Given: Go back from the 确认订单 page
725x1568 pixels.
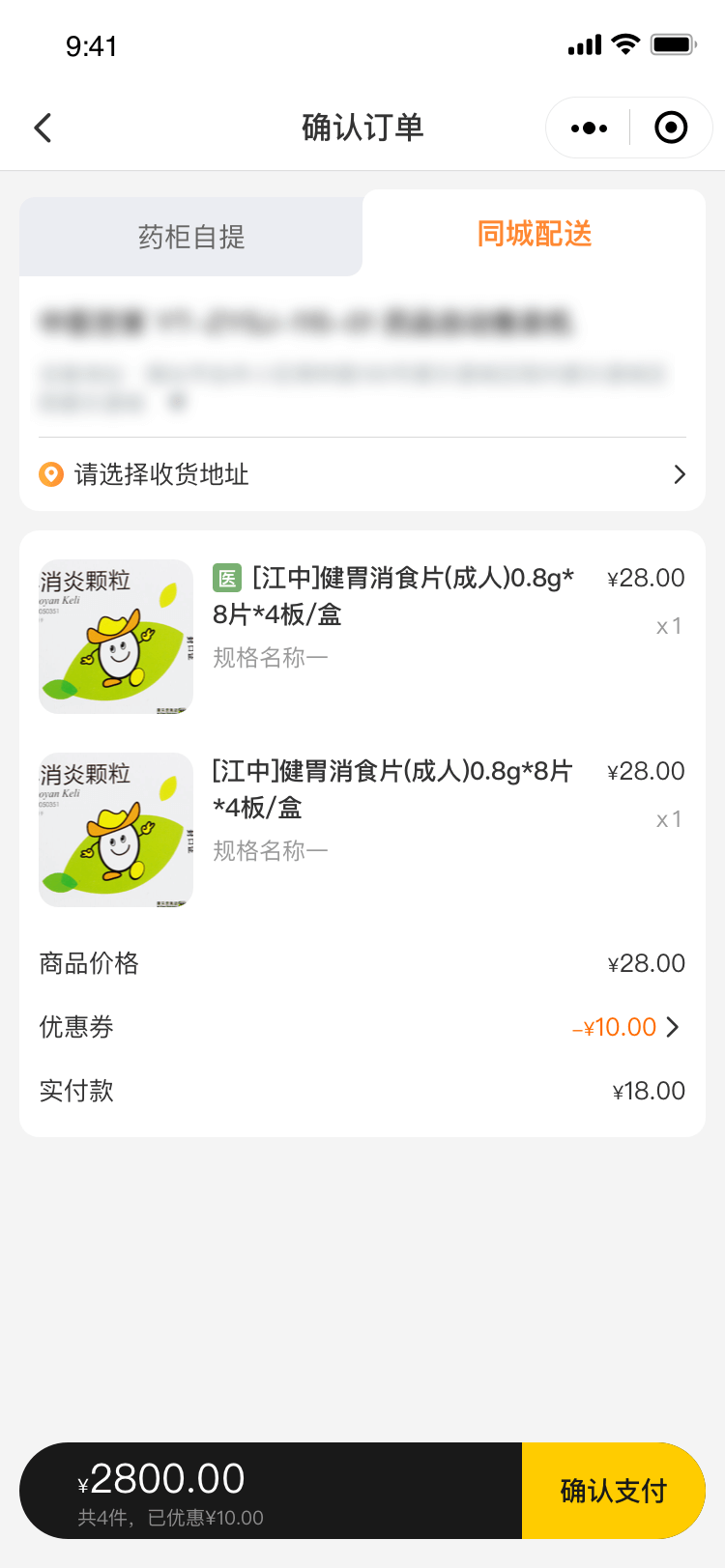Looking at the screenshot, I should (x=43, y=128).
